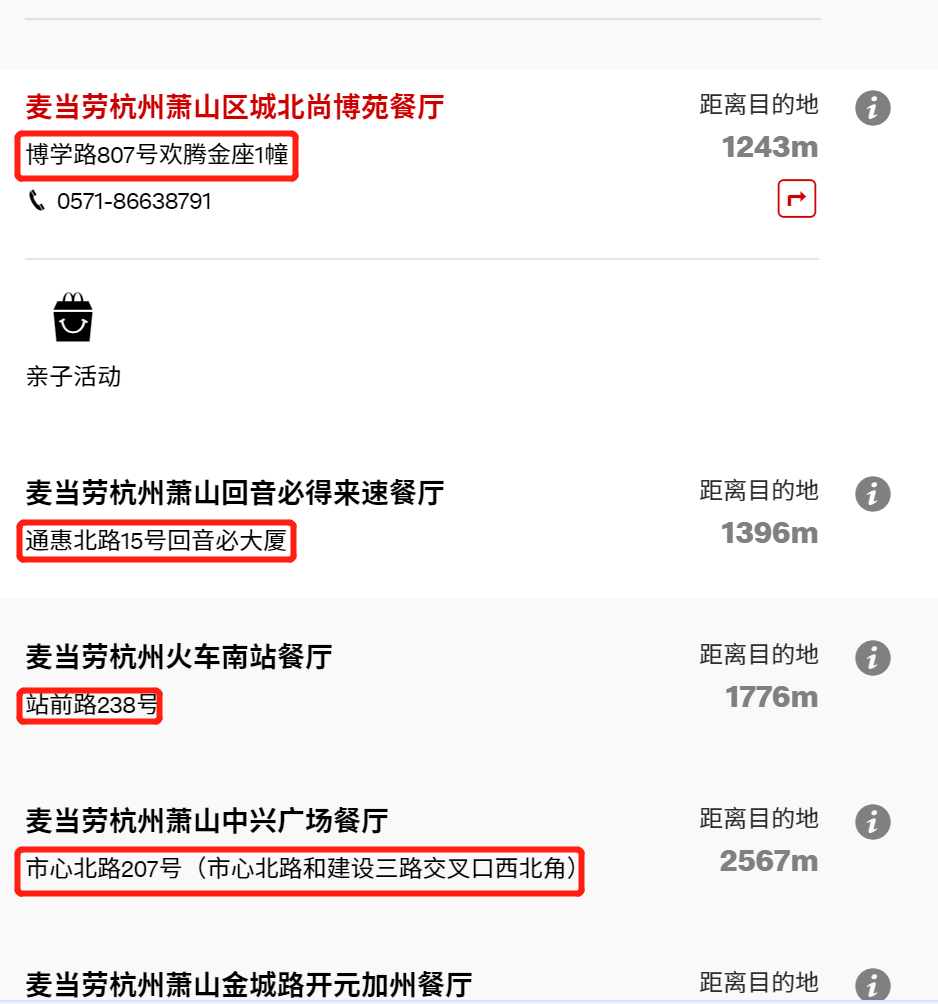
Task: Open 麦当劳杭州萧山金城路开元加州餐厅
Action: [249, 984]
